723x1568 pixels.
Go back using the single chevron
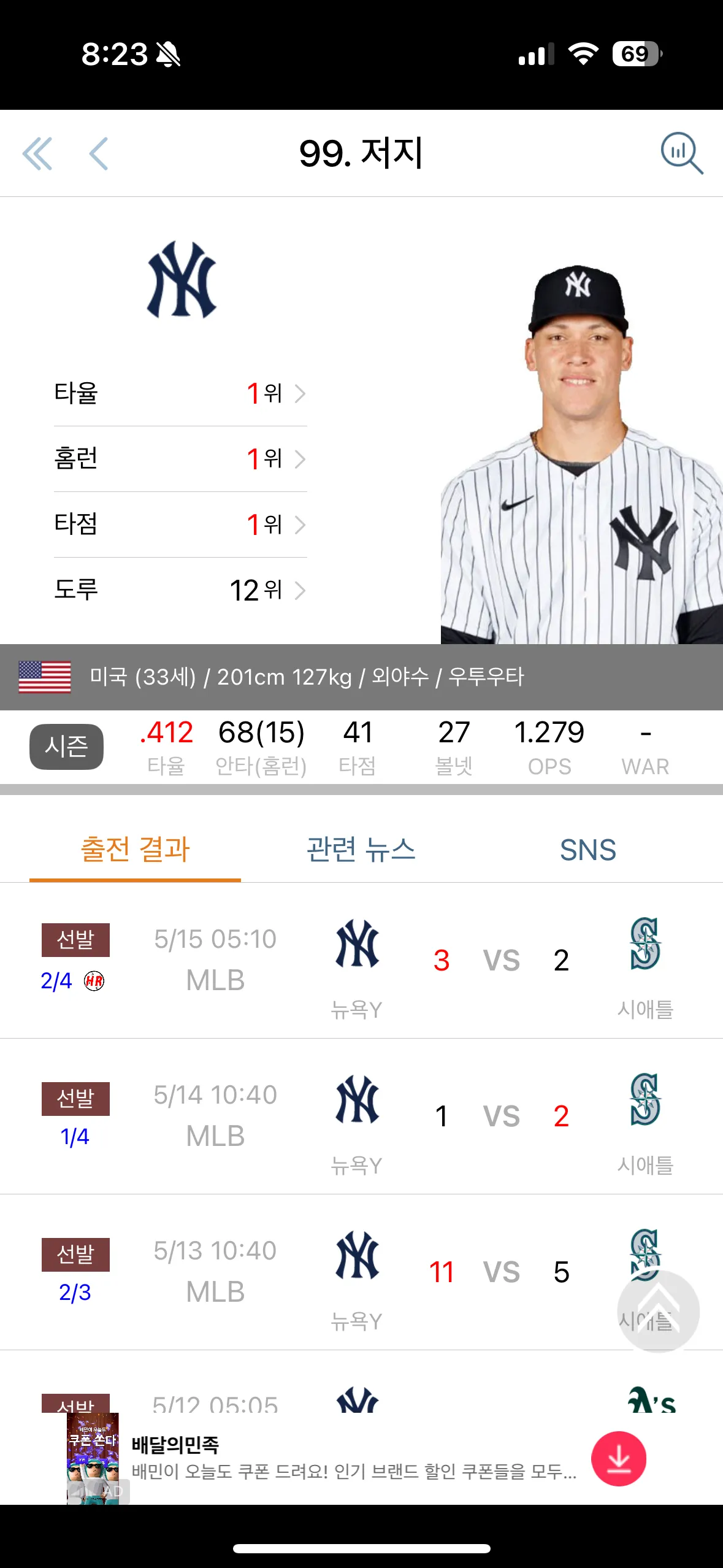tap(99, 153)
